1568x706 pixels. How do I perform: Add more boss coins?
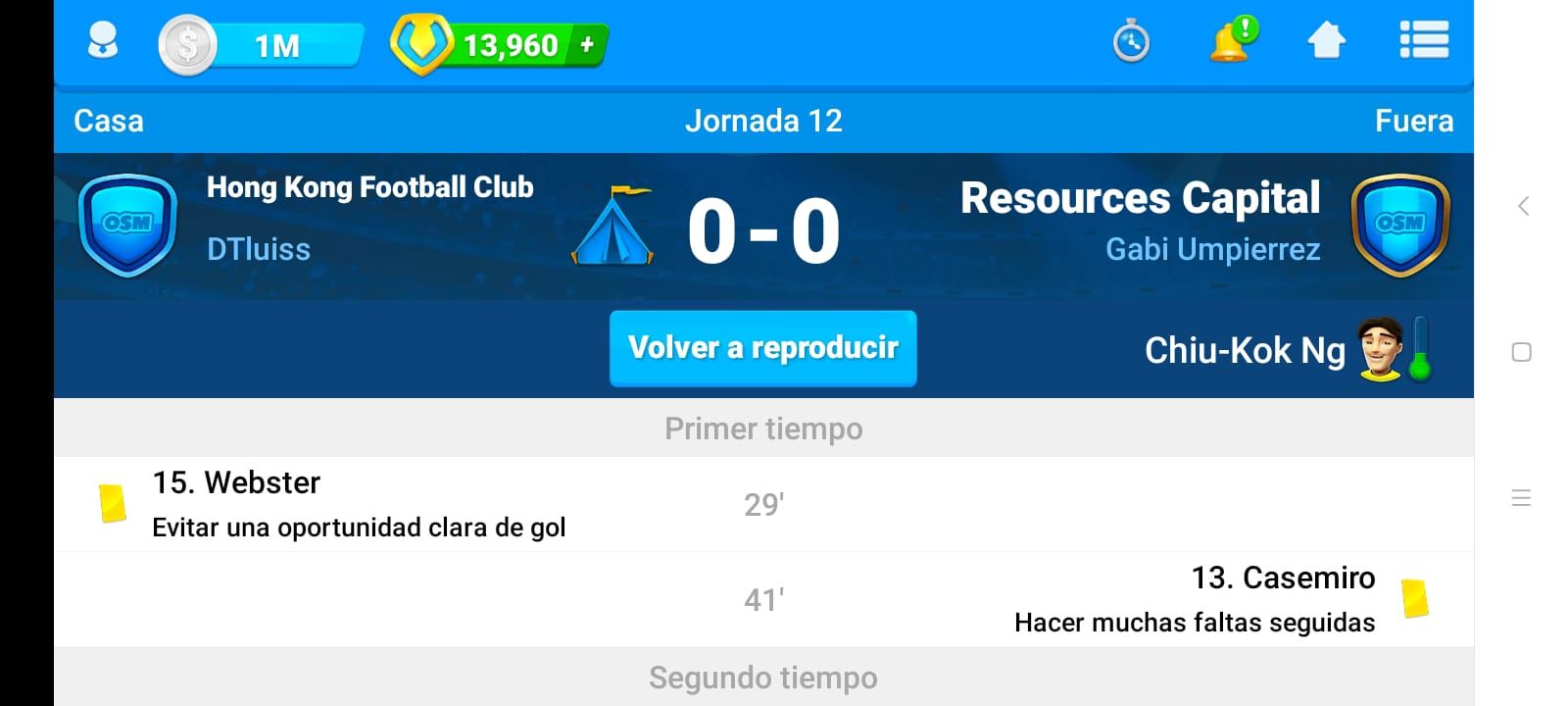587,45
